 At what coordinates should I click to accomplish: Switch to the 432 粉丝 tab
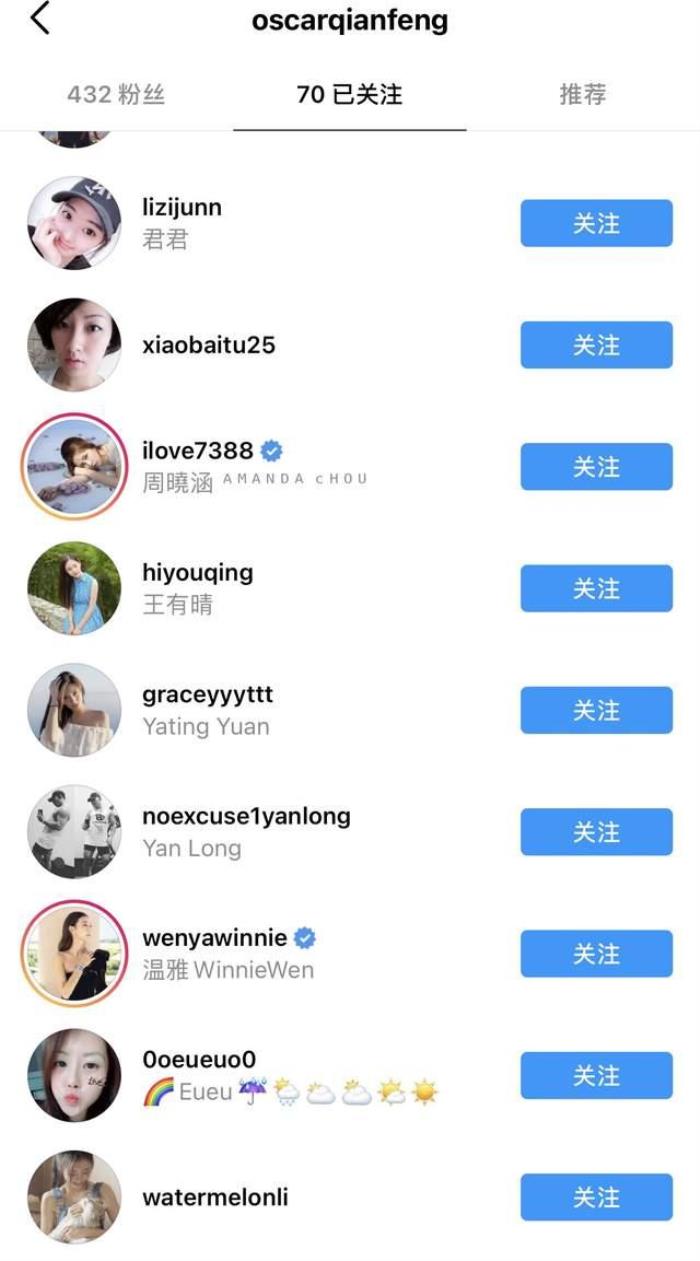click(x=116, y=95)
